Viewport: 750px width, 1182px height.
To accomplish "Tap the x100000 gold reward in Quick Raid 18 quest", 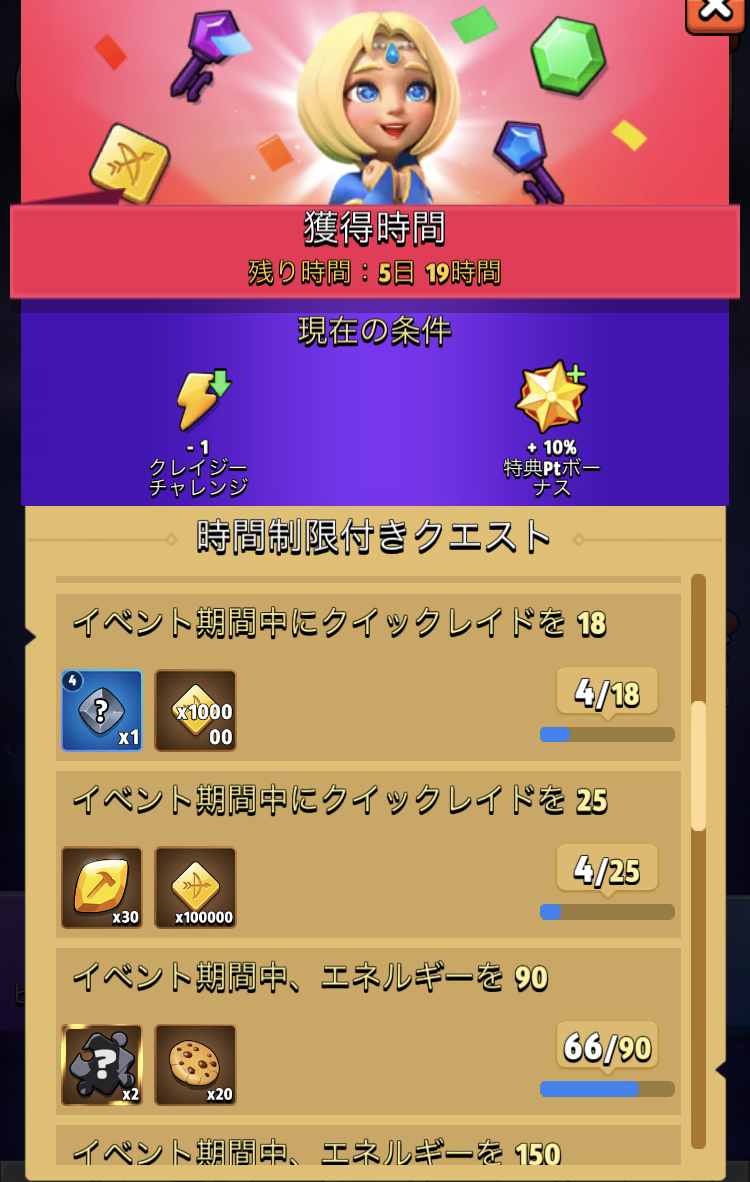I will pyautogui.click(x=196, y=711).
